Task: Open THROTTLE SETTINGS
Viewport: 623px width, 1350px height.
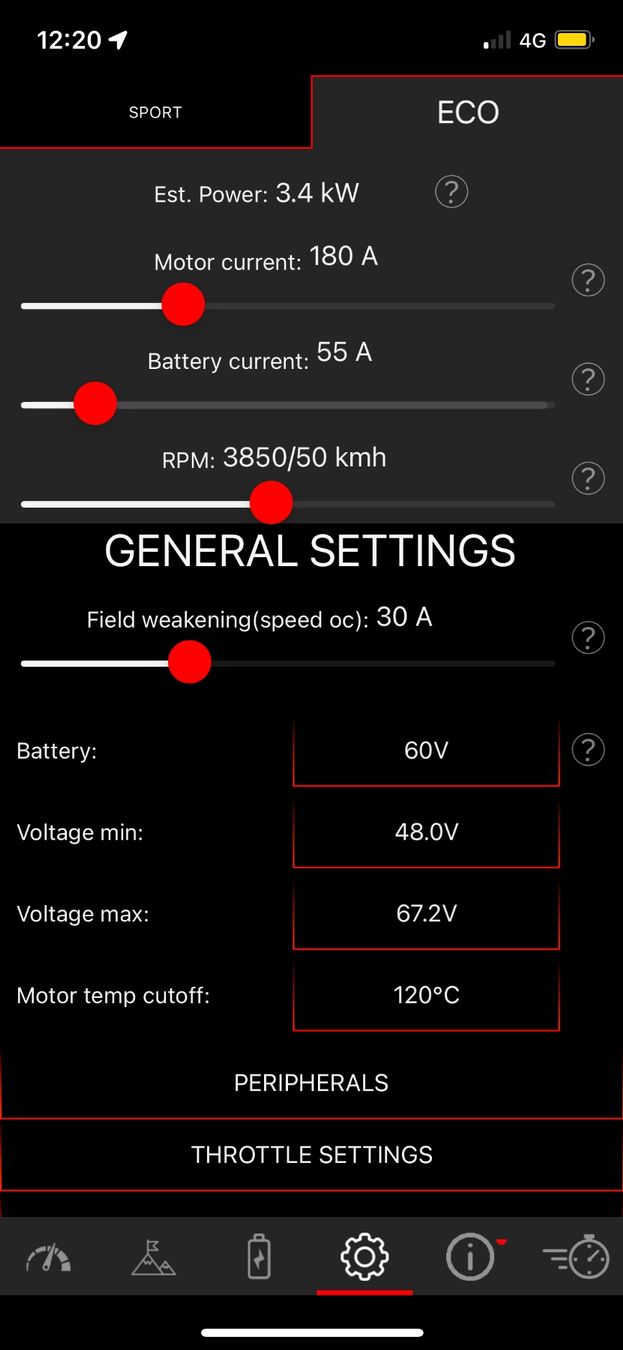Action: [x=311, y=1155]
